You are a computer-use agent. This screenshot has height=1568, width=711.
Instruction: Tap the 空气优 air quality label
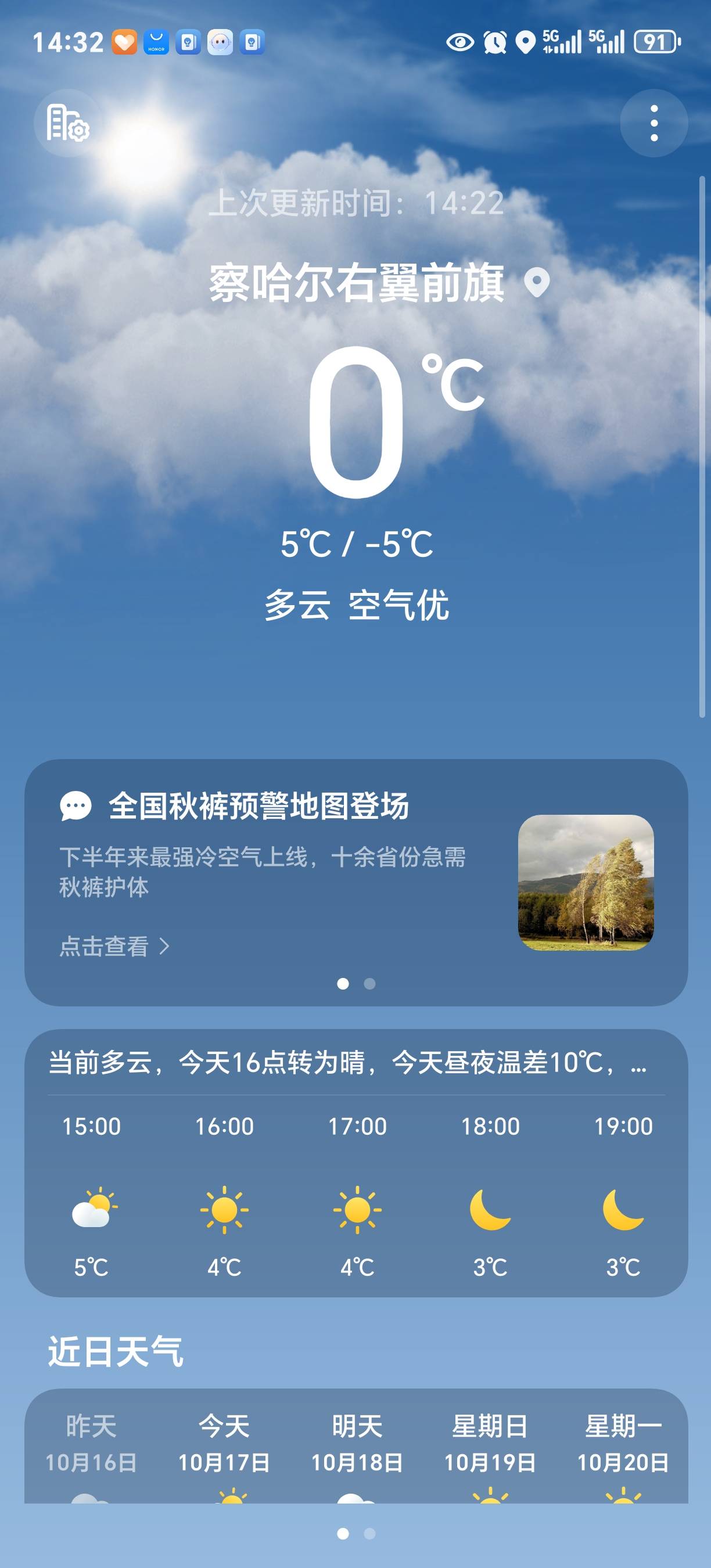[x=398, y=605]
